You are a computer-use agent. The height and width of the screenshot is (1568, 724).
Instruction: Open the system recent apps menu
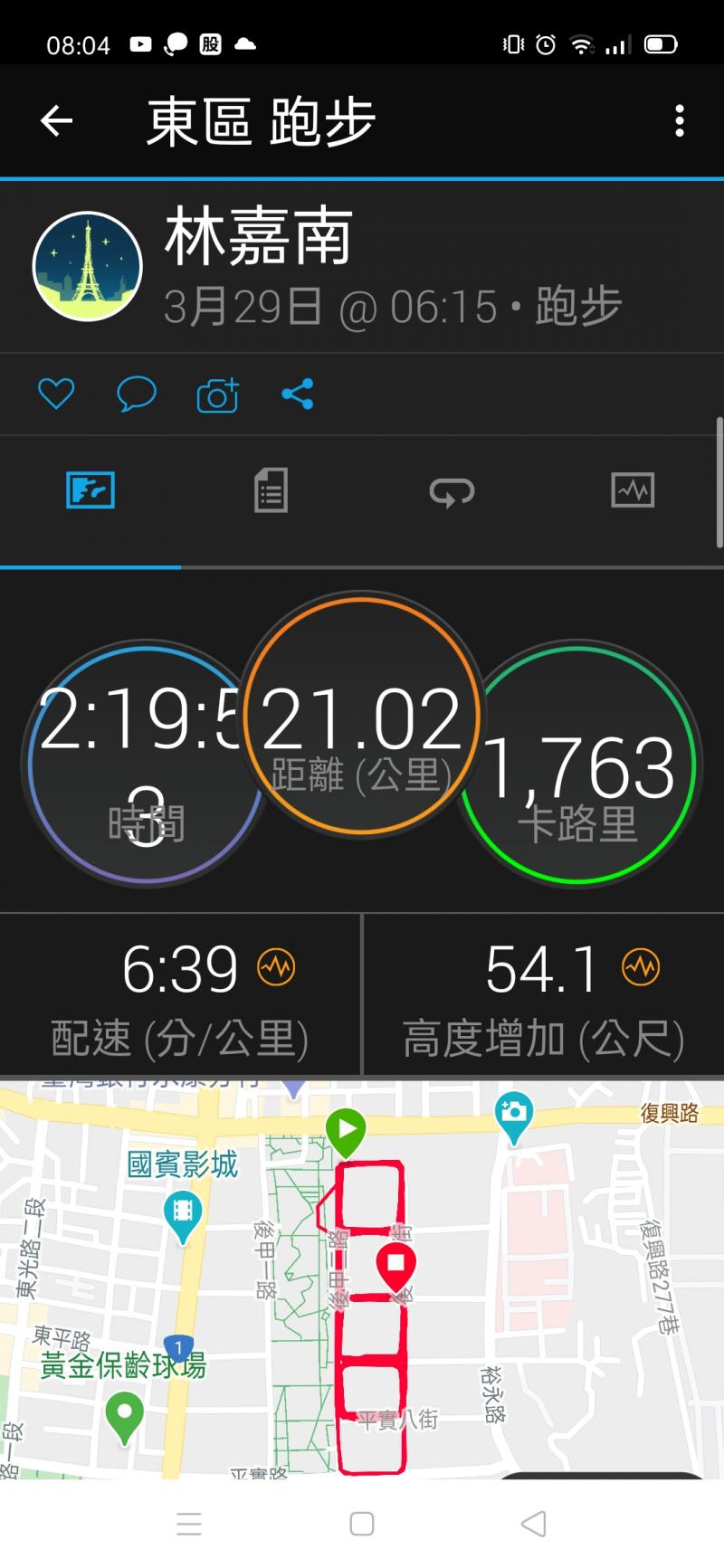(189, 1524)
